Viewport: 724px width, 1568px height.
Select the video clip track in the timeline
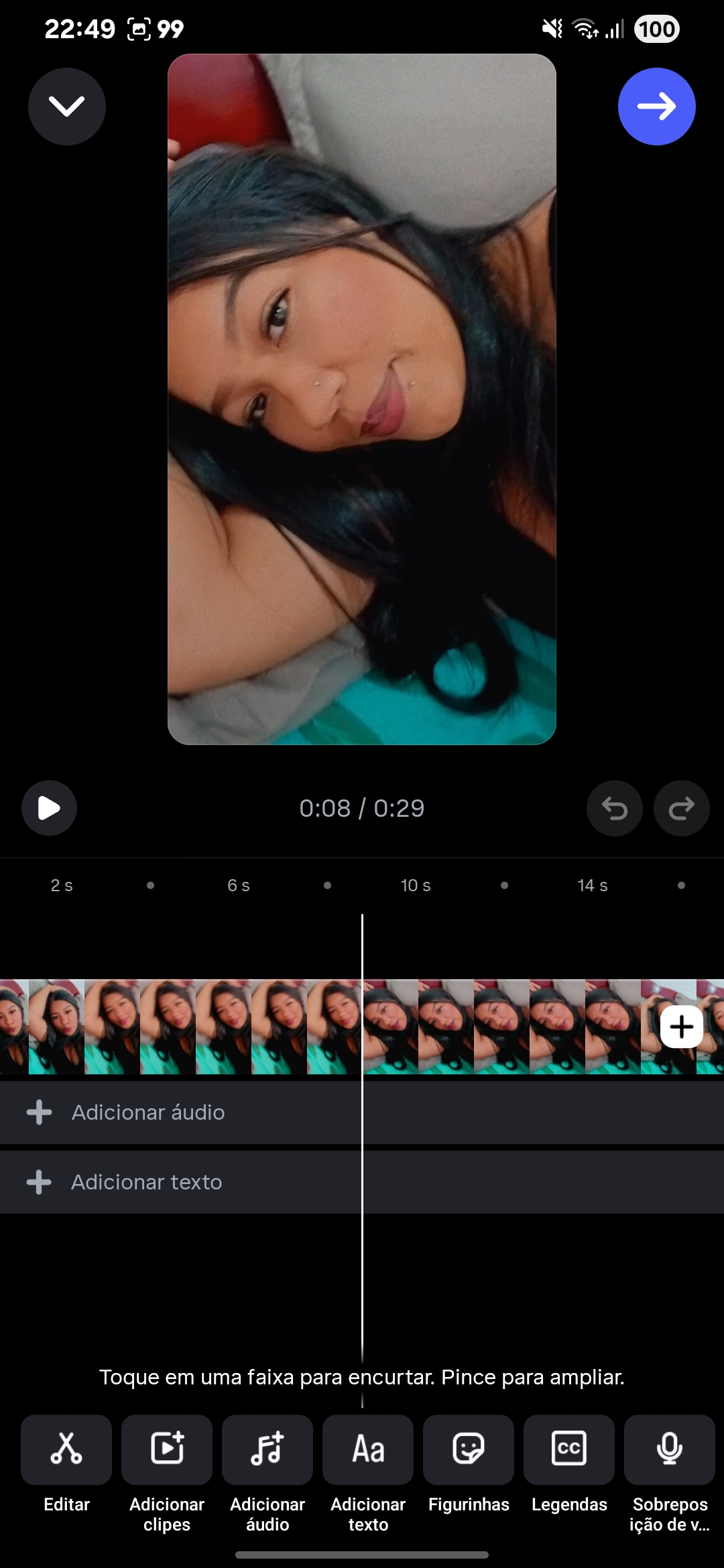click(201, 1027)
